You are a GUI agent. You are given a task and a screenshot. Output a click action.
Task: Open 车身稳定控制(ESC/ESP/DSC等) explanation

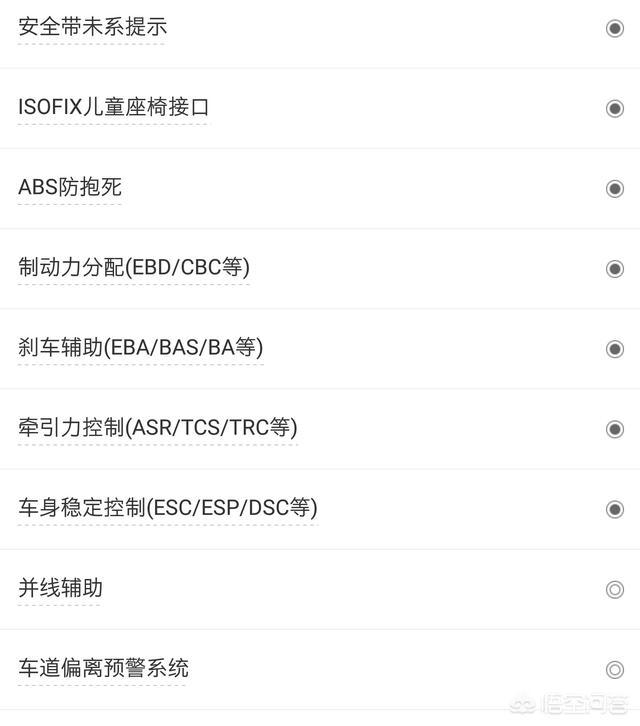[x=168, y=508]
